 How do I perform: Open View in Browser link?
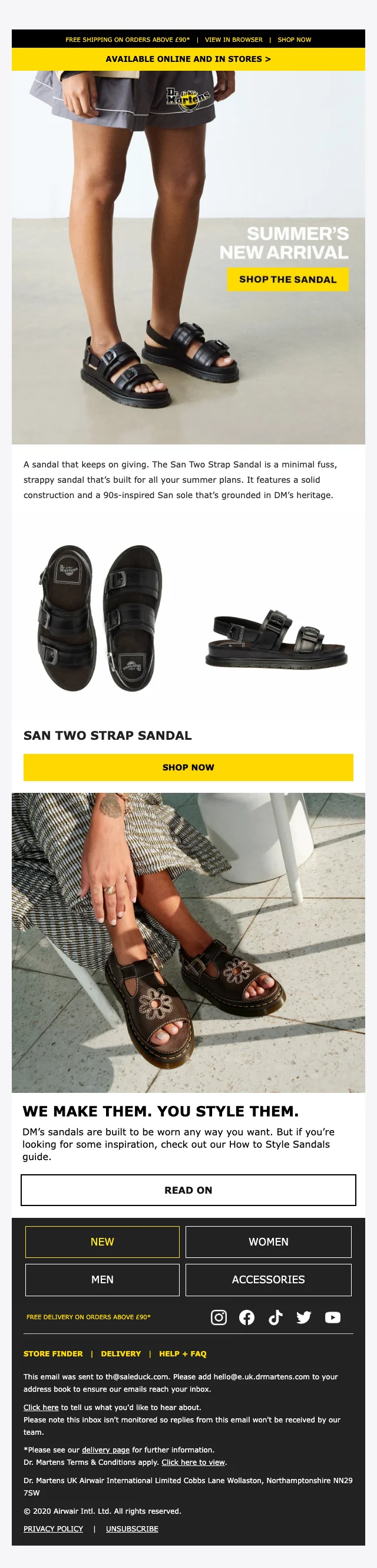233,39
